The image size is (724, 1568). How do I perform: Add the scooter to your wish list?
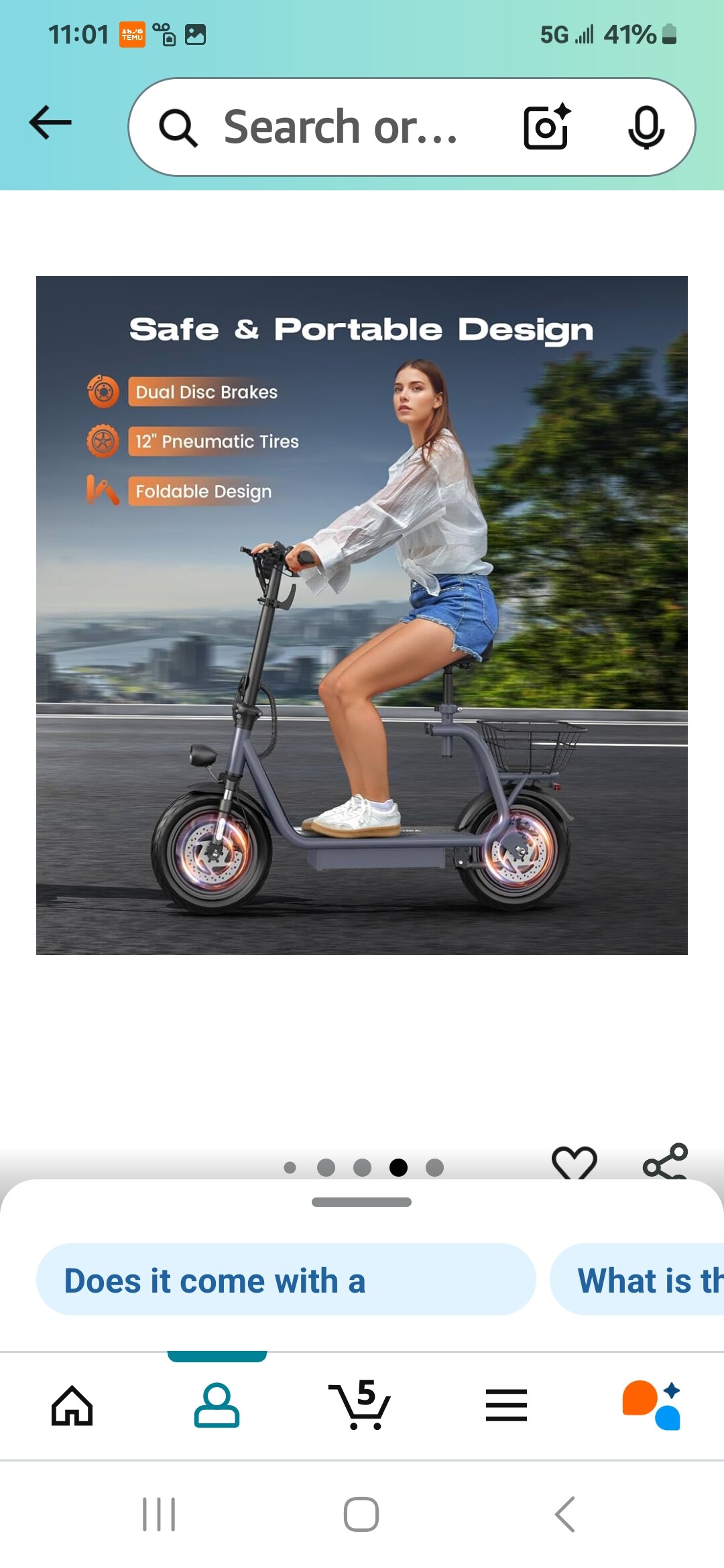[574, 1163]
